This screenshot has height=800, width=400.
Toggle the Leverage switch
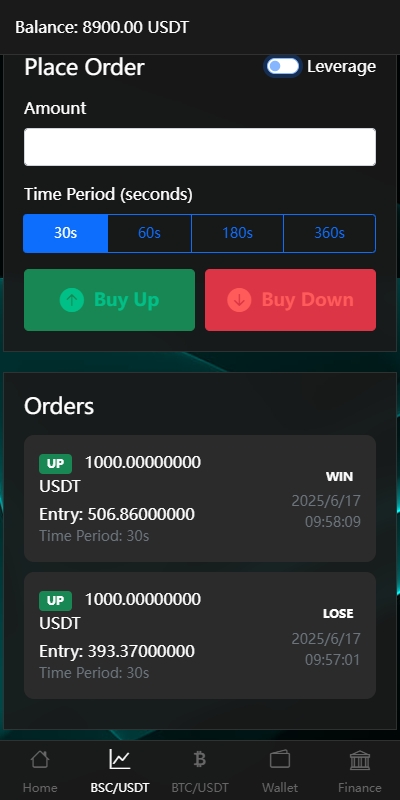point(283,67)
